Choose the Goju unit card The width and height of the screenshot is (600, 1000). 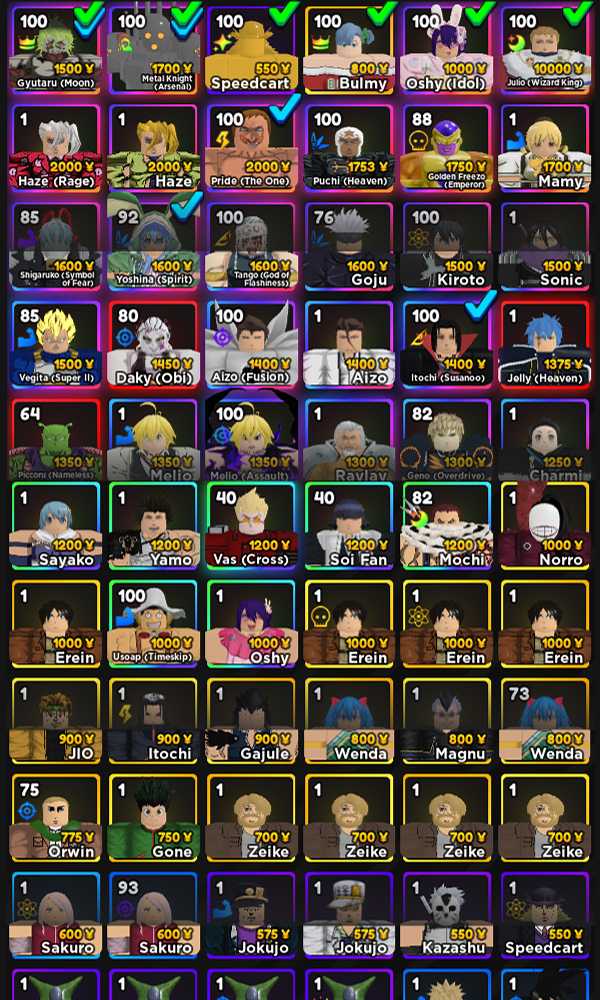point(349,245)
